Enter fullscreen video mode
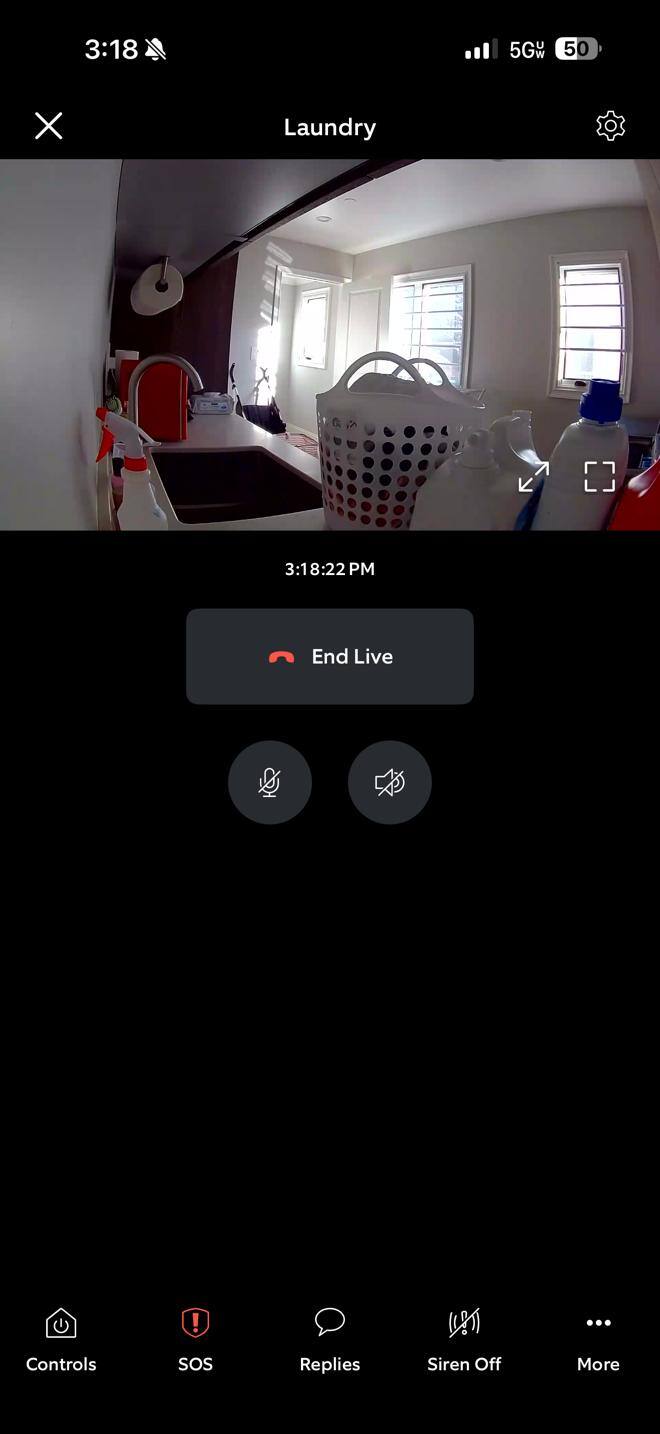 [599, 477]
